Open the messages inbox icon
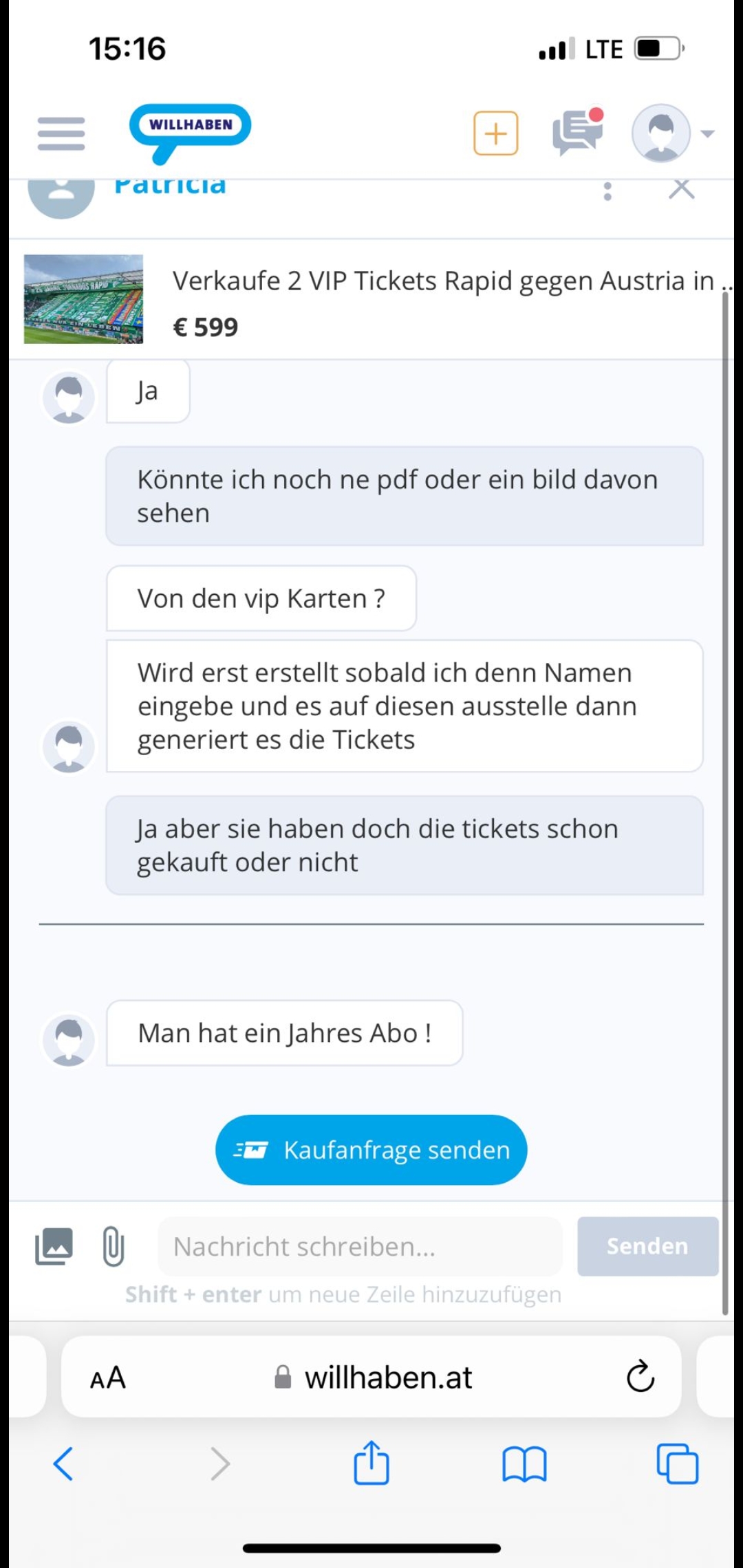The height and width of the screenshot is (1568, 743). (578, 131)
